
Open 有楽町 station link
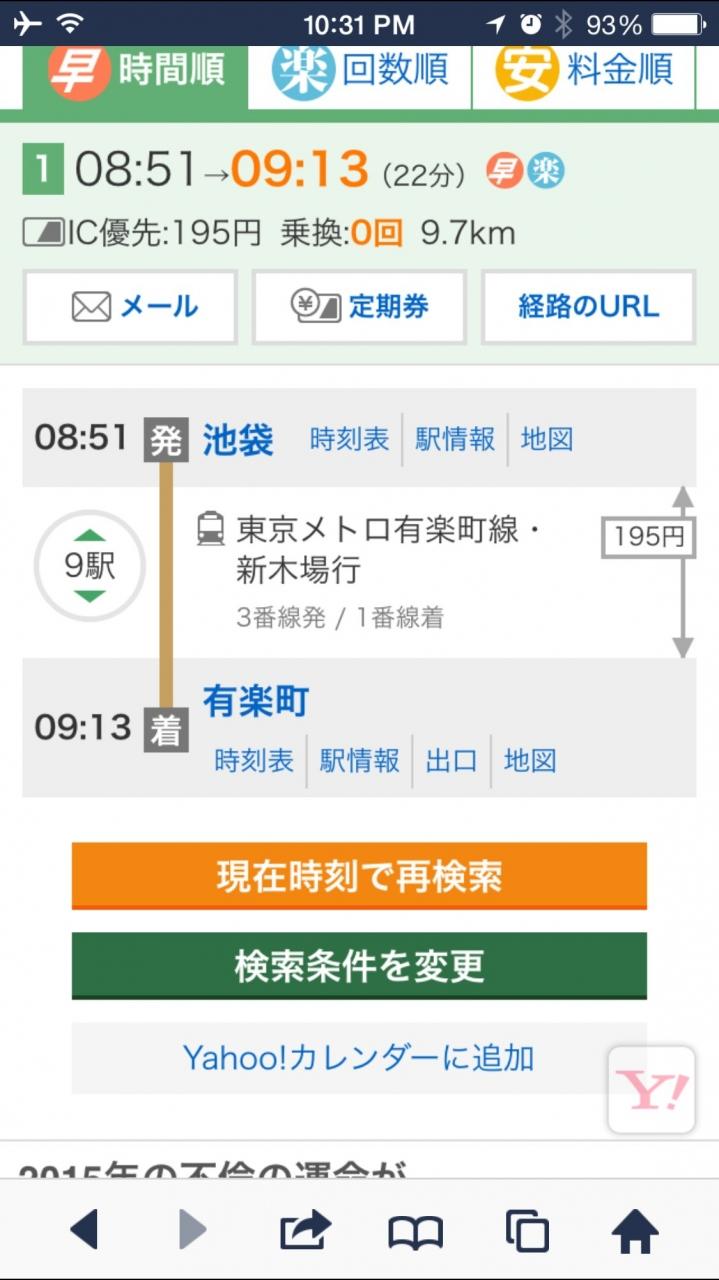[x=256, y=701]
